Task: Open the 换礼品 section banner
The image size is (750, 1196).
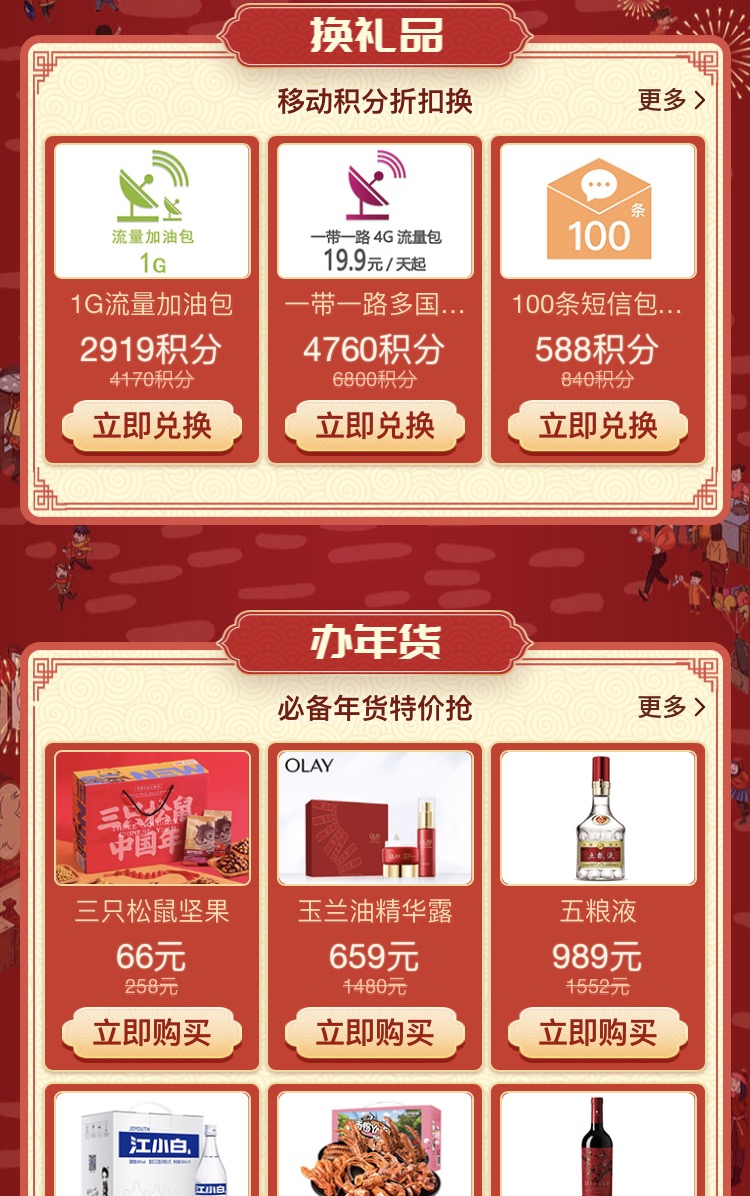Action: [x=374, y=31]
